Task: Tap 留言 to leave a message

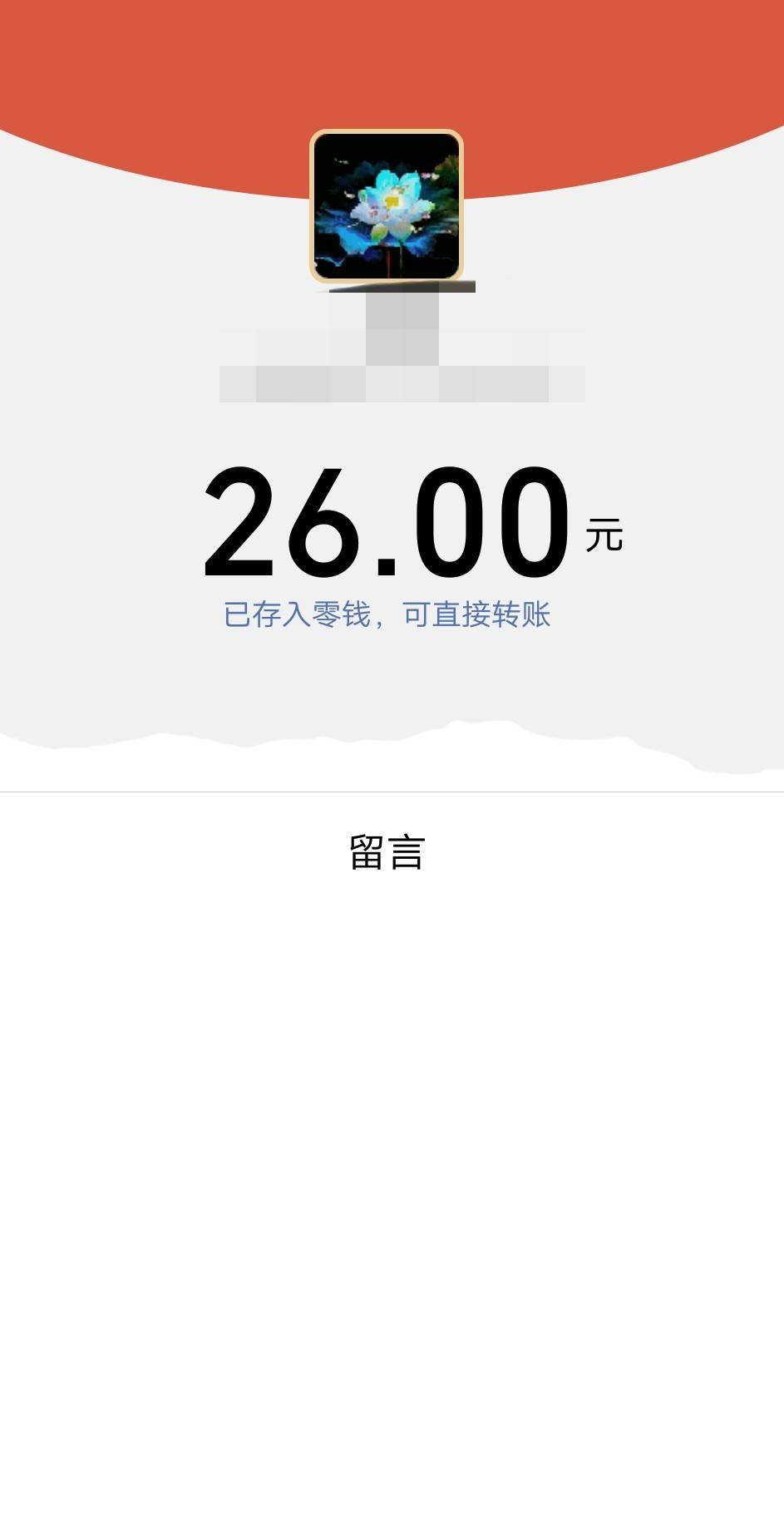Action: 387,853
